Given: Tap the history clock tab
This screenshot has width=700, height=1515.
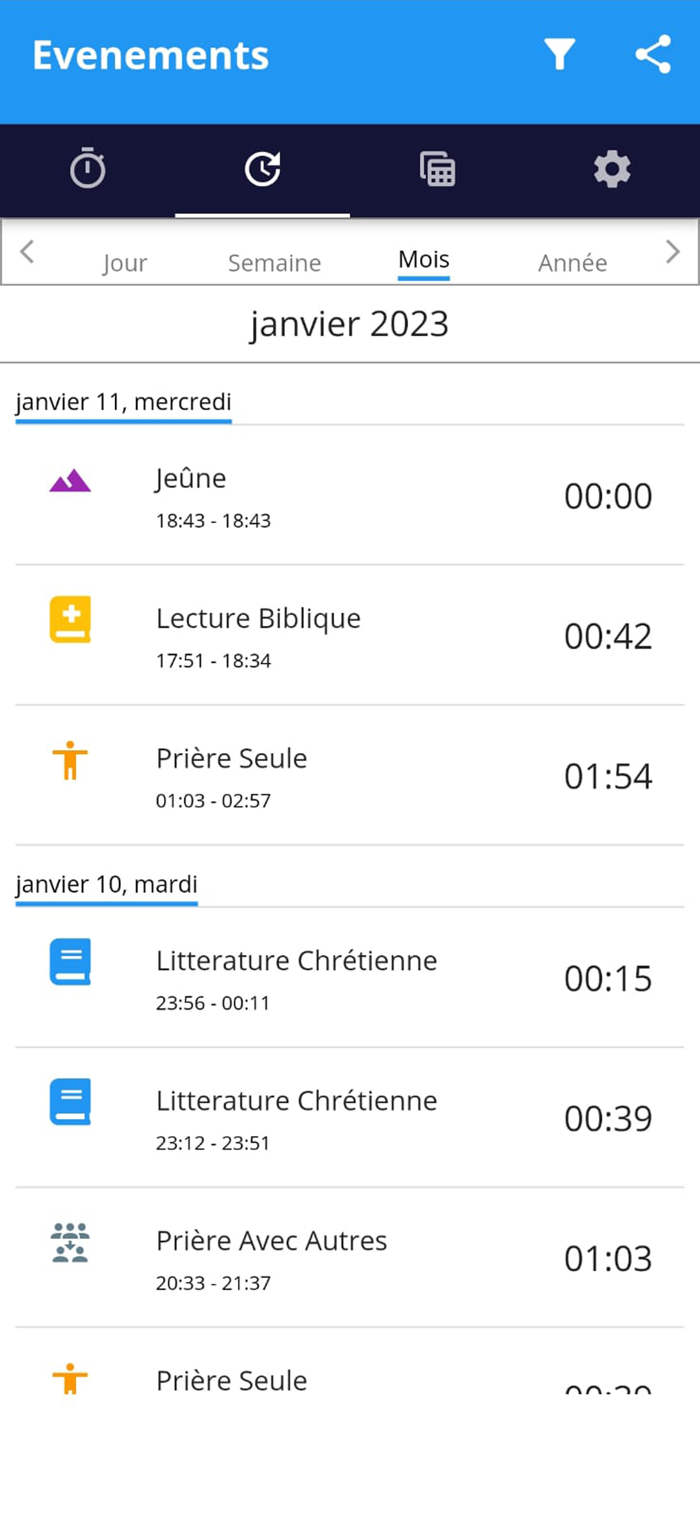Looking at the screenshot, I should coord(262,169).
